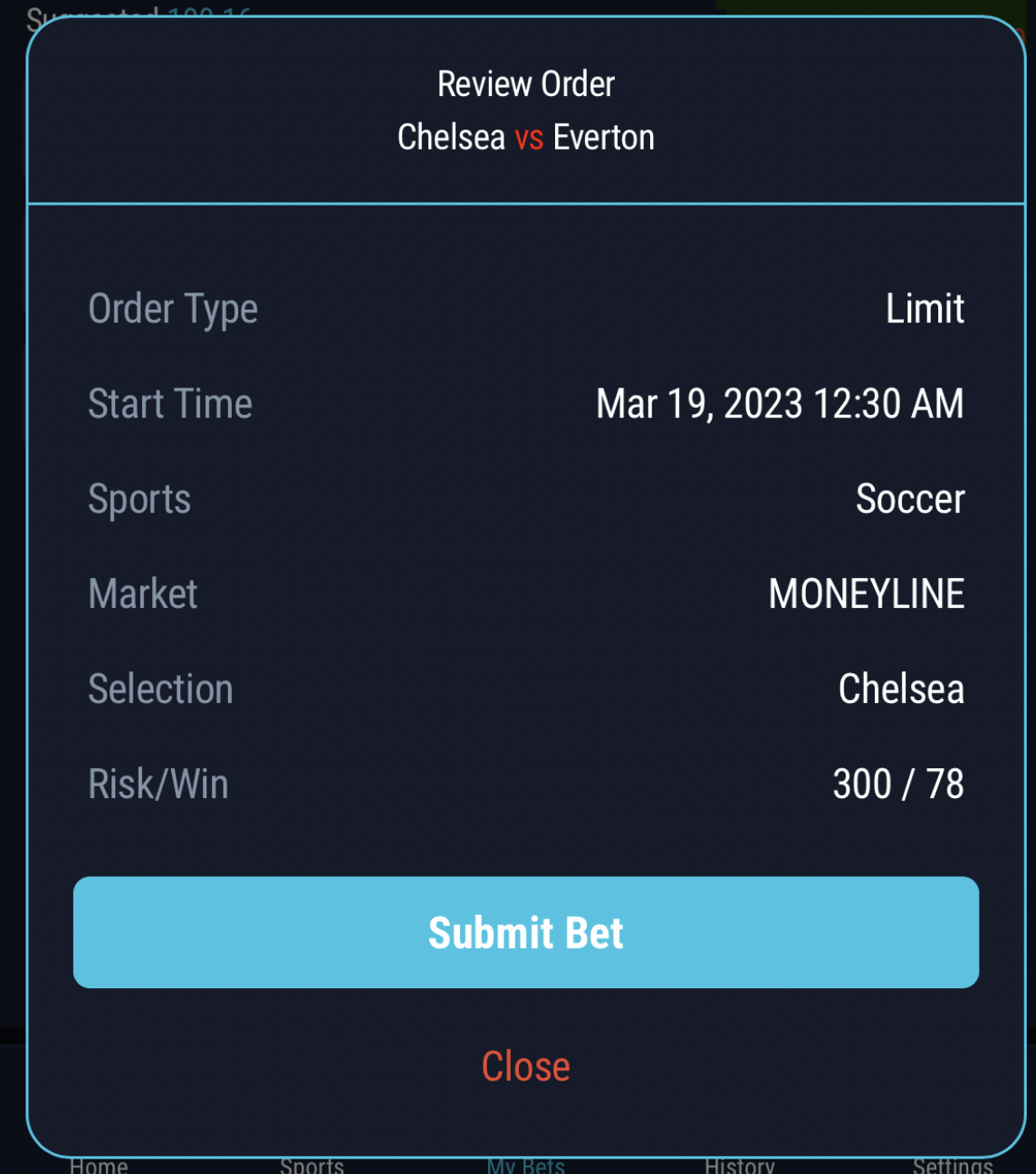The height and width of the screenshot is (1174, 1036).
Task: Submit the Chelsea moneyline bet
Action: (525, 932)
